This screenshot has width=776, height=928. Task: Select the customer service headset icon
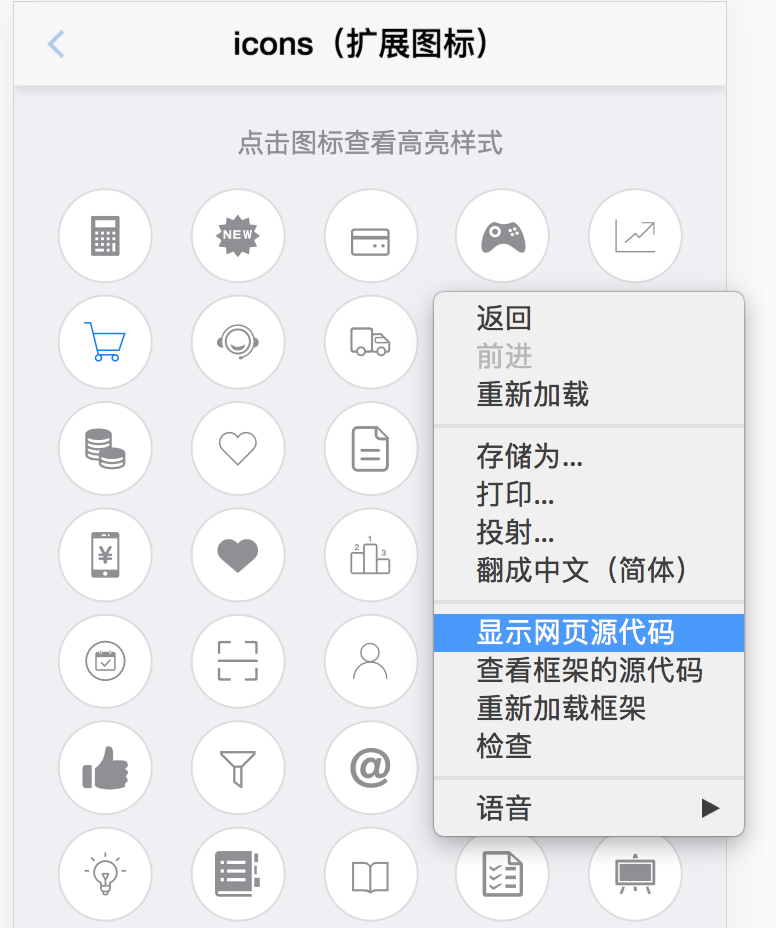238,342
